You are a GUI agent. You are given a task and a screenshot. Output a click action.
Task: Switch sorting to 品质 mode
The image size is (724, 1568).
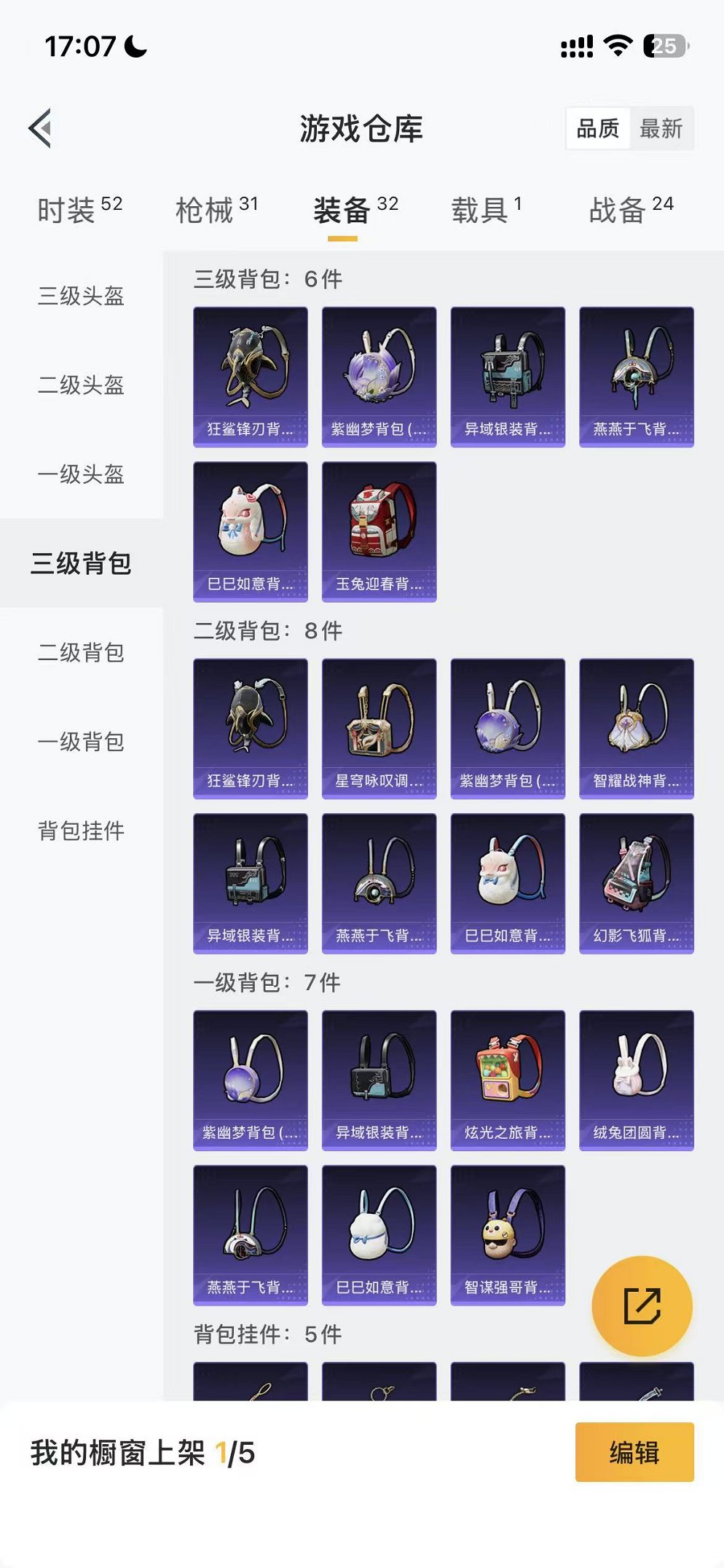[599, 129]
